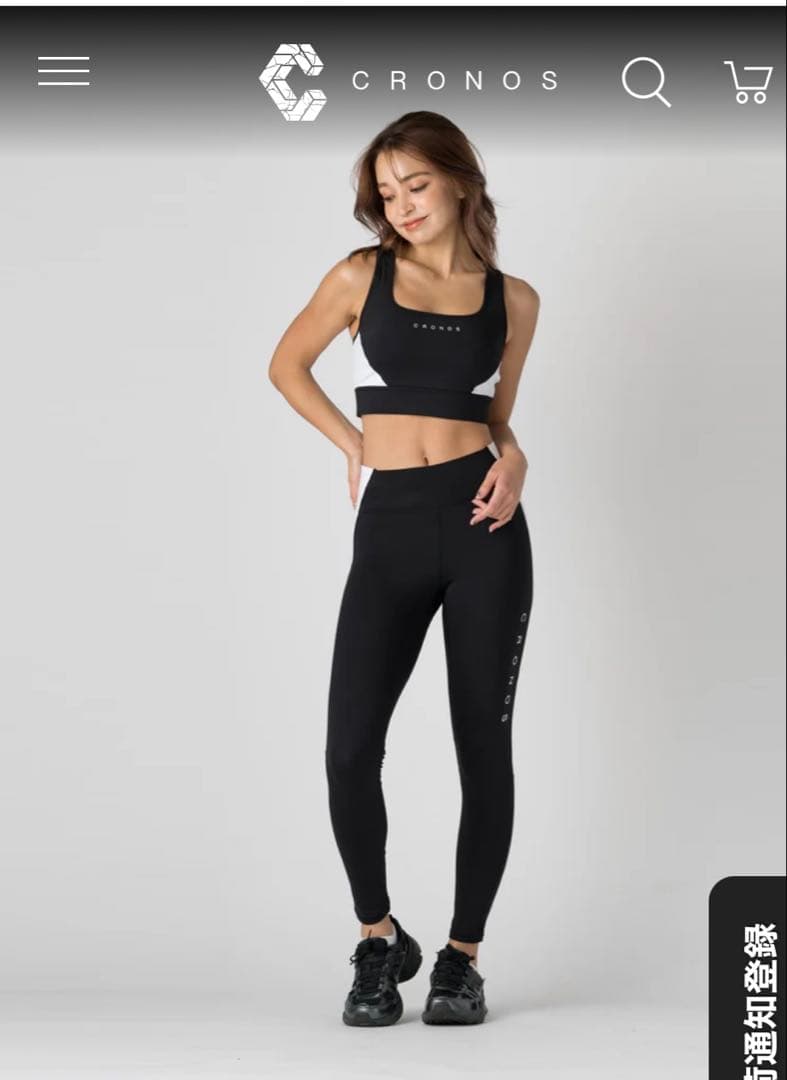Tap the CRONOS logo to go home
The height and width of the screenshot is (1080, 787).
(x=408, y=81)
